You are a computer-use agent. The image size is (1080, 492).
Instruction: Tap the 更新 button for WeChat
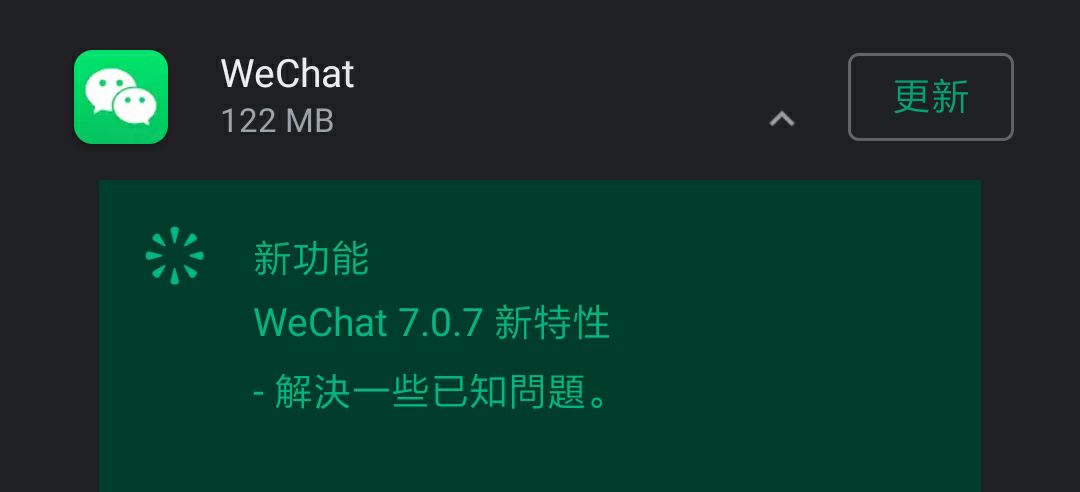point(930,97)
